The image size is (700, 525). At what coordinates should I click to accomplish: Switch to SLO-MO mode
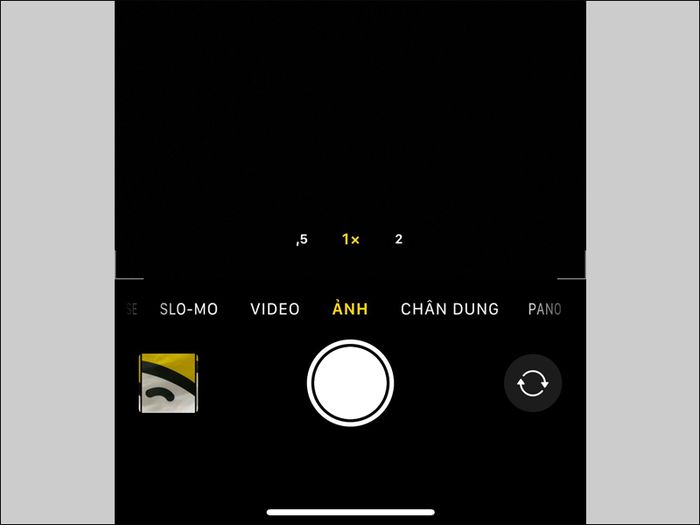189,309
